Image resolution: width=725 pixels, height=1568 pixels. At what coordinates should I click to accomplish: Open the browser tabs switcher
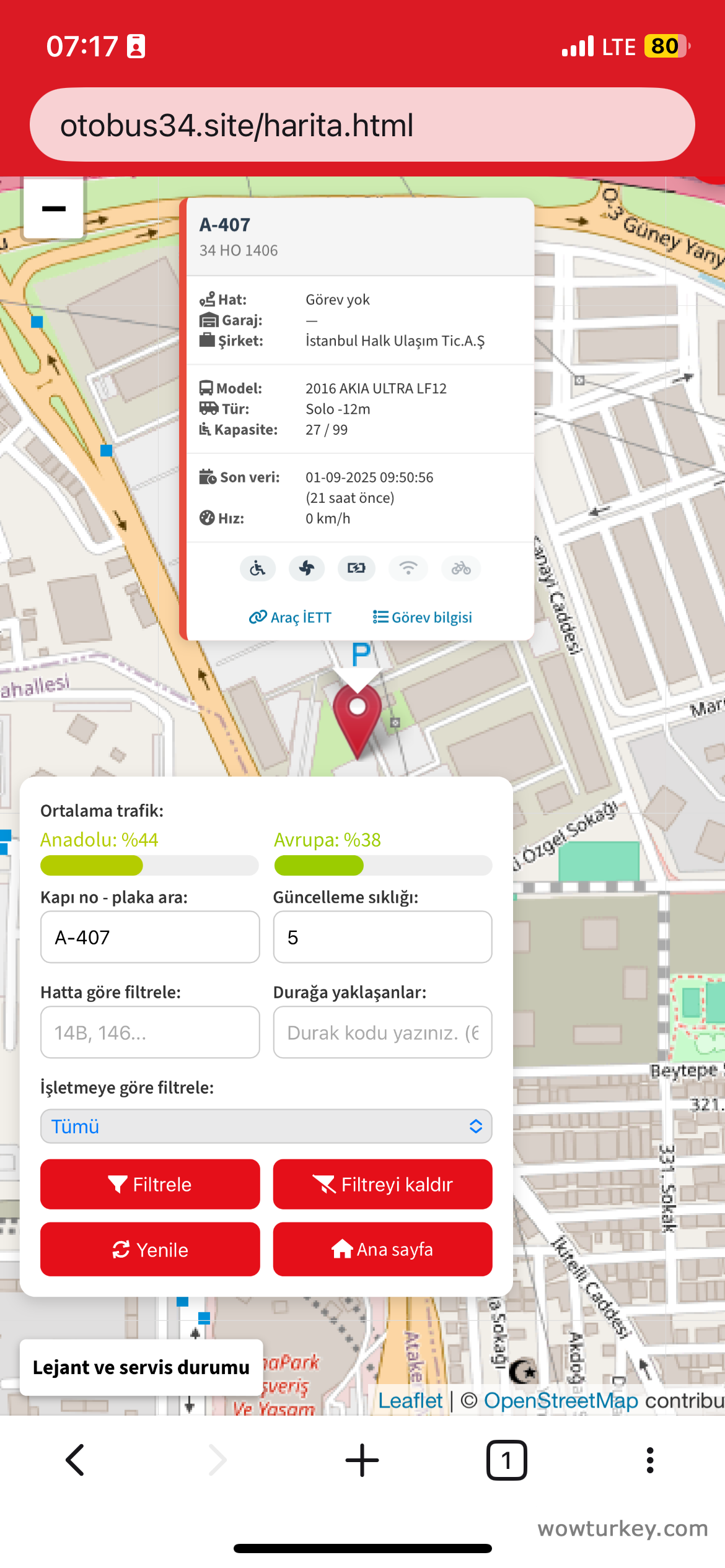tap(506, 1460)
